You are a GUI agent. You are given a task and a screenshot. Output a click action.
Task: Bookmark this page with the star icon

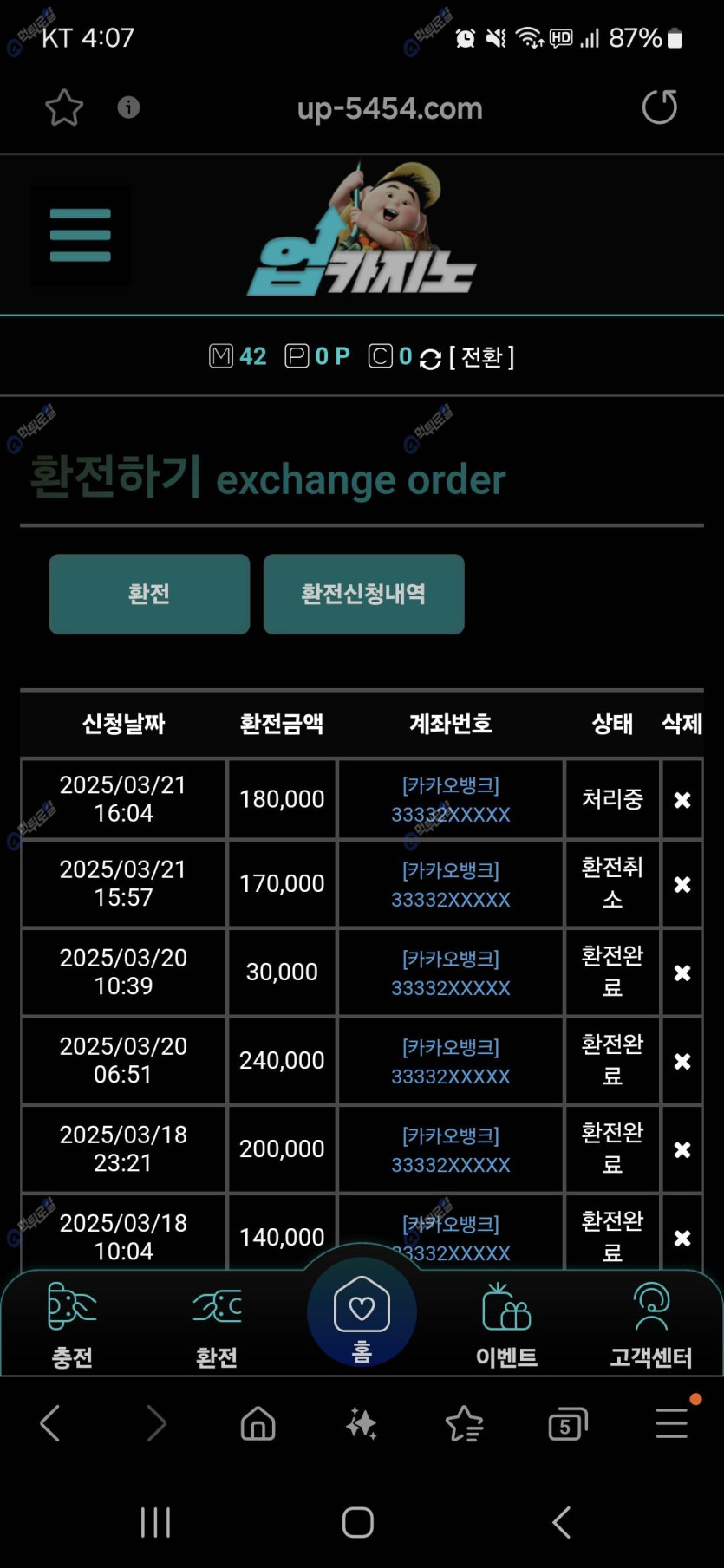coord(63,108)
